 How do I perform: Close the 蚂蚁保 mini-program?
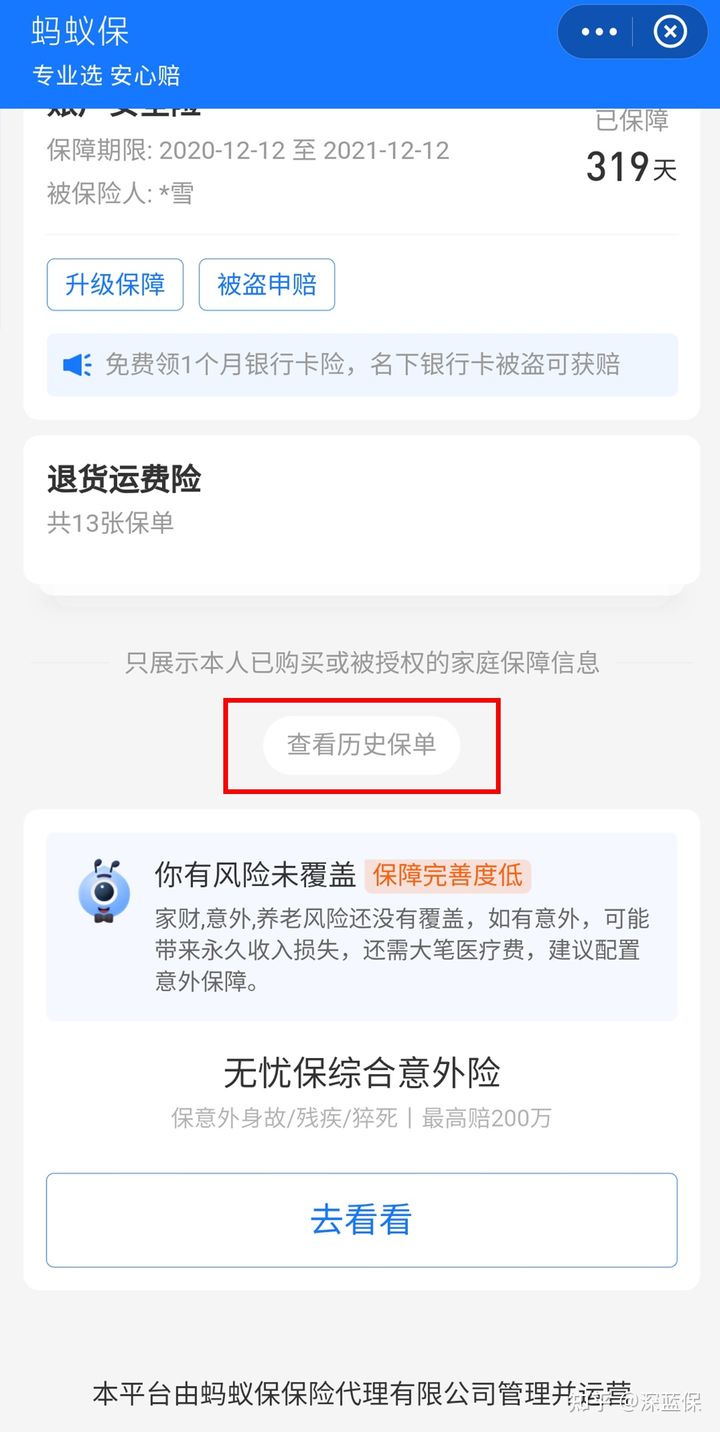670,32
